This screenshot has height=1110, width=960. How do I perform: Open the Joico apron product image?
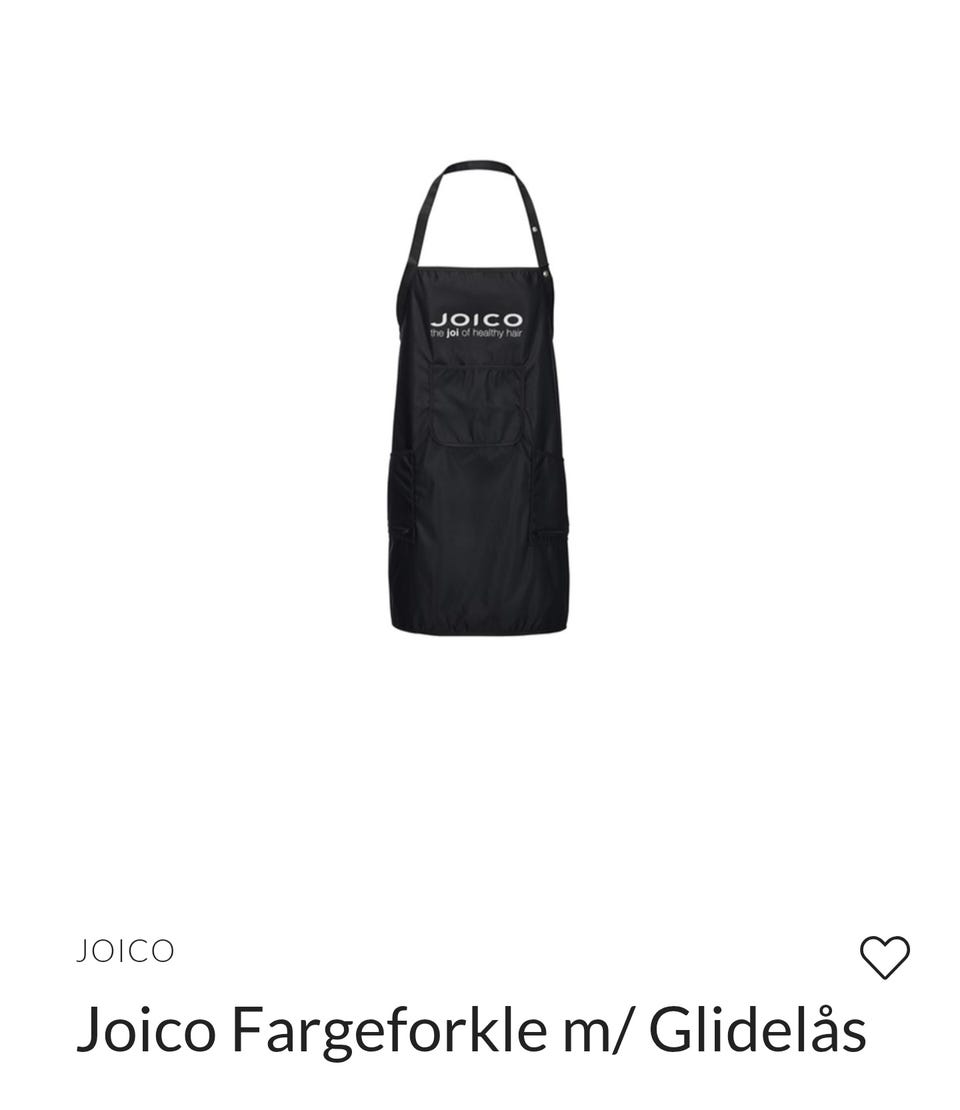[478, 400]
